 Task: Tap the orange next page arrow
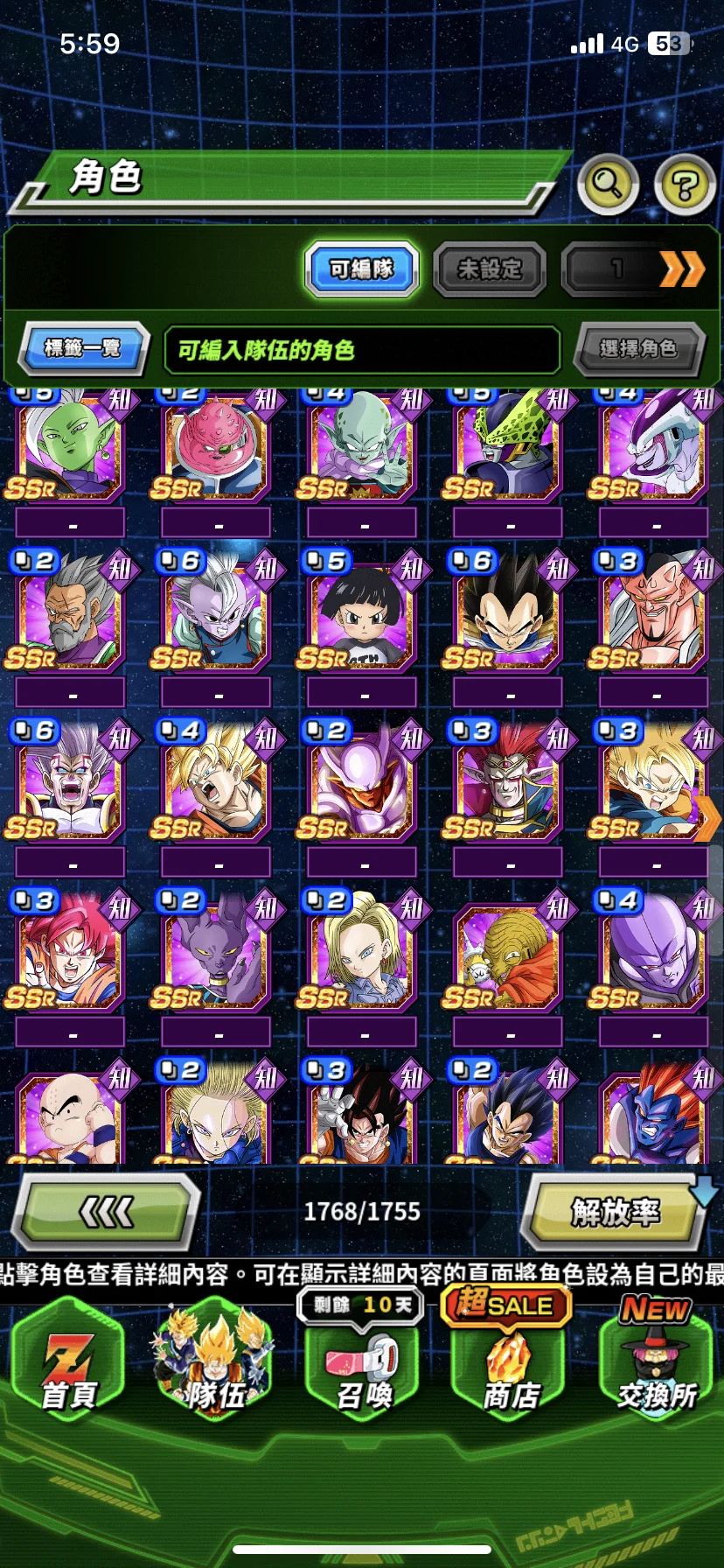708,816
